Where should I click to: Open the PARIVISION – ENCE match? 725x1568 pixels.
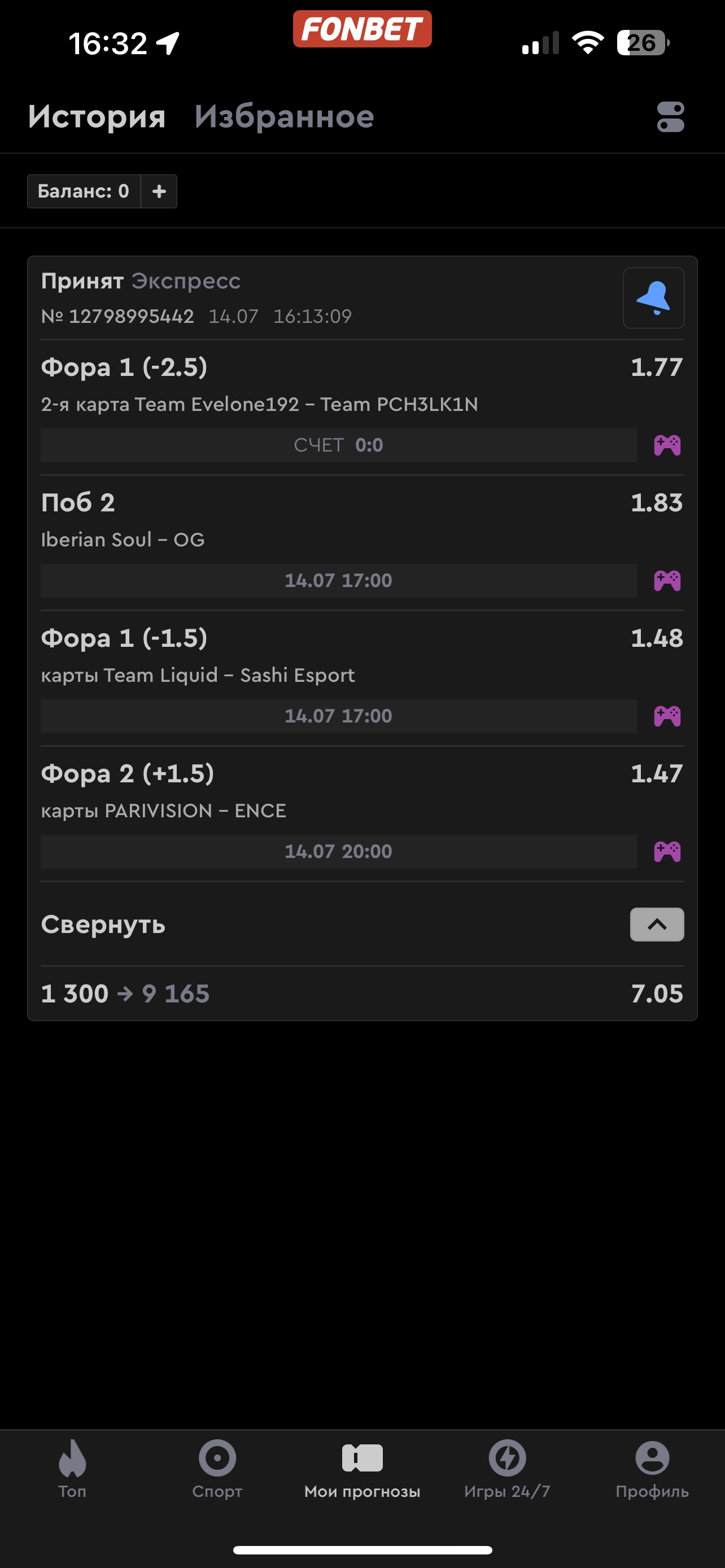tap(164, 811)
